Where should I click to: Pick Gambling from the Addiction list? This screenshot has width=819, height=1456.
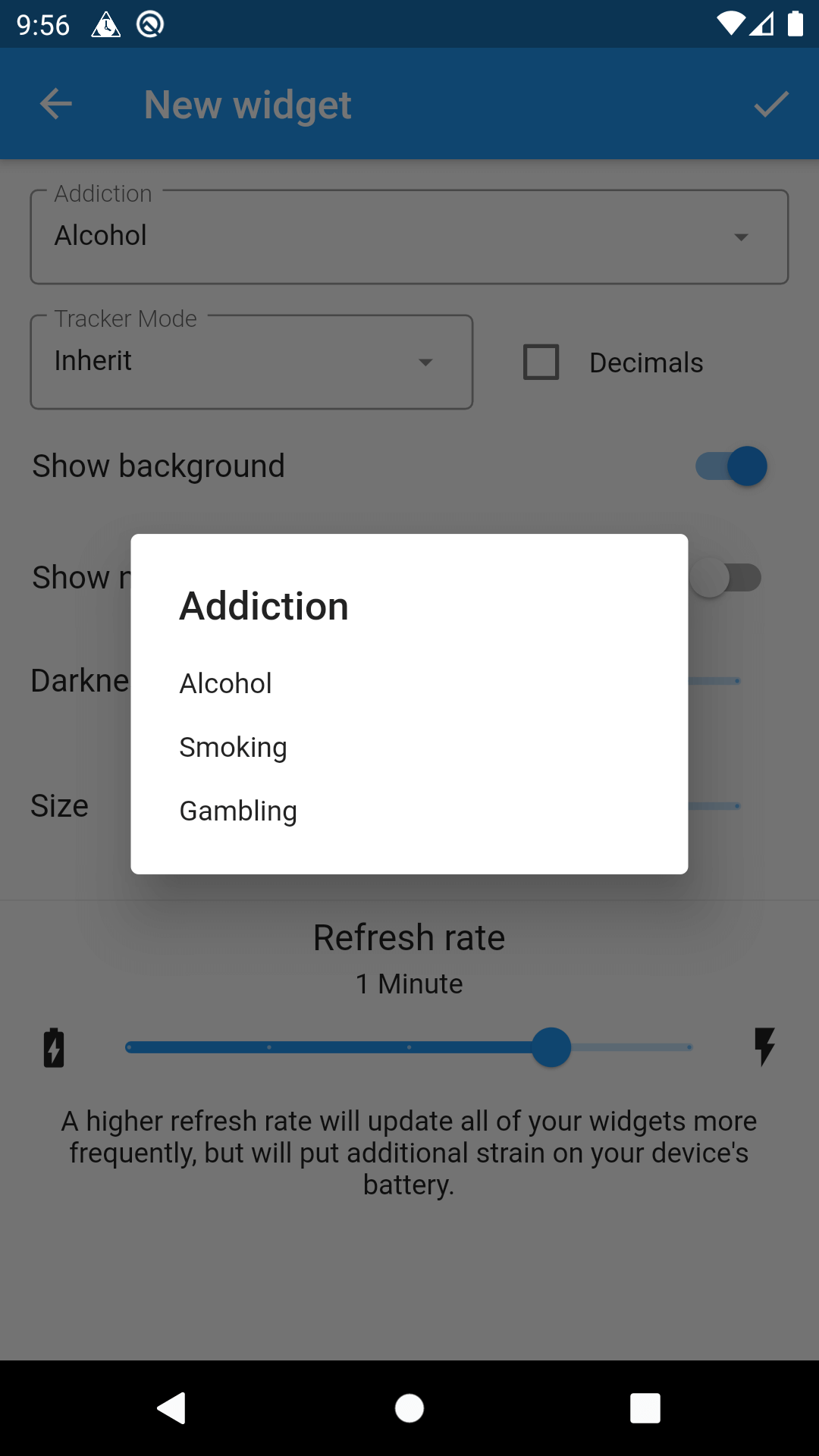click(238, 811)
